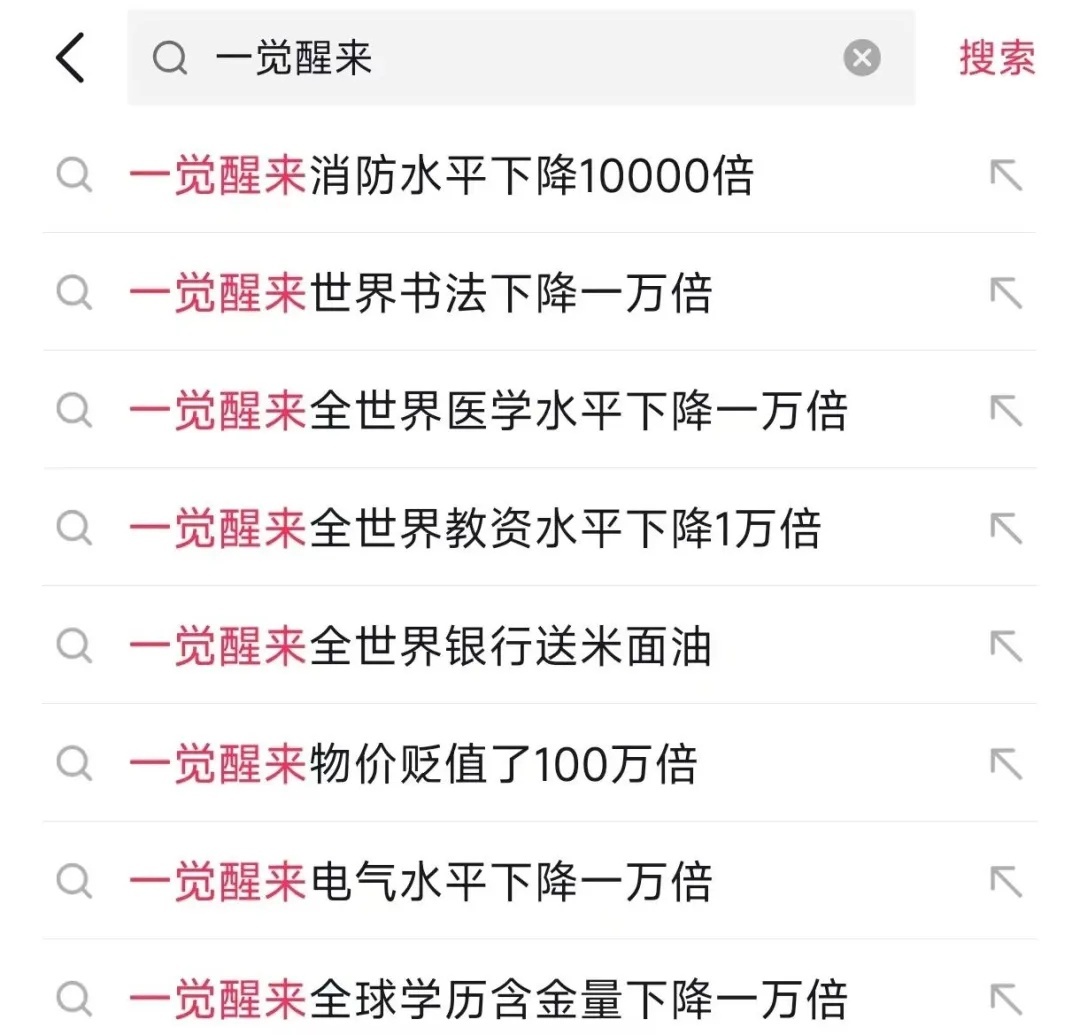The height and width of the screenshot is (1035, 1080).
Task: Clear the search text with the X
Action: (862, 58)
